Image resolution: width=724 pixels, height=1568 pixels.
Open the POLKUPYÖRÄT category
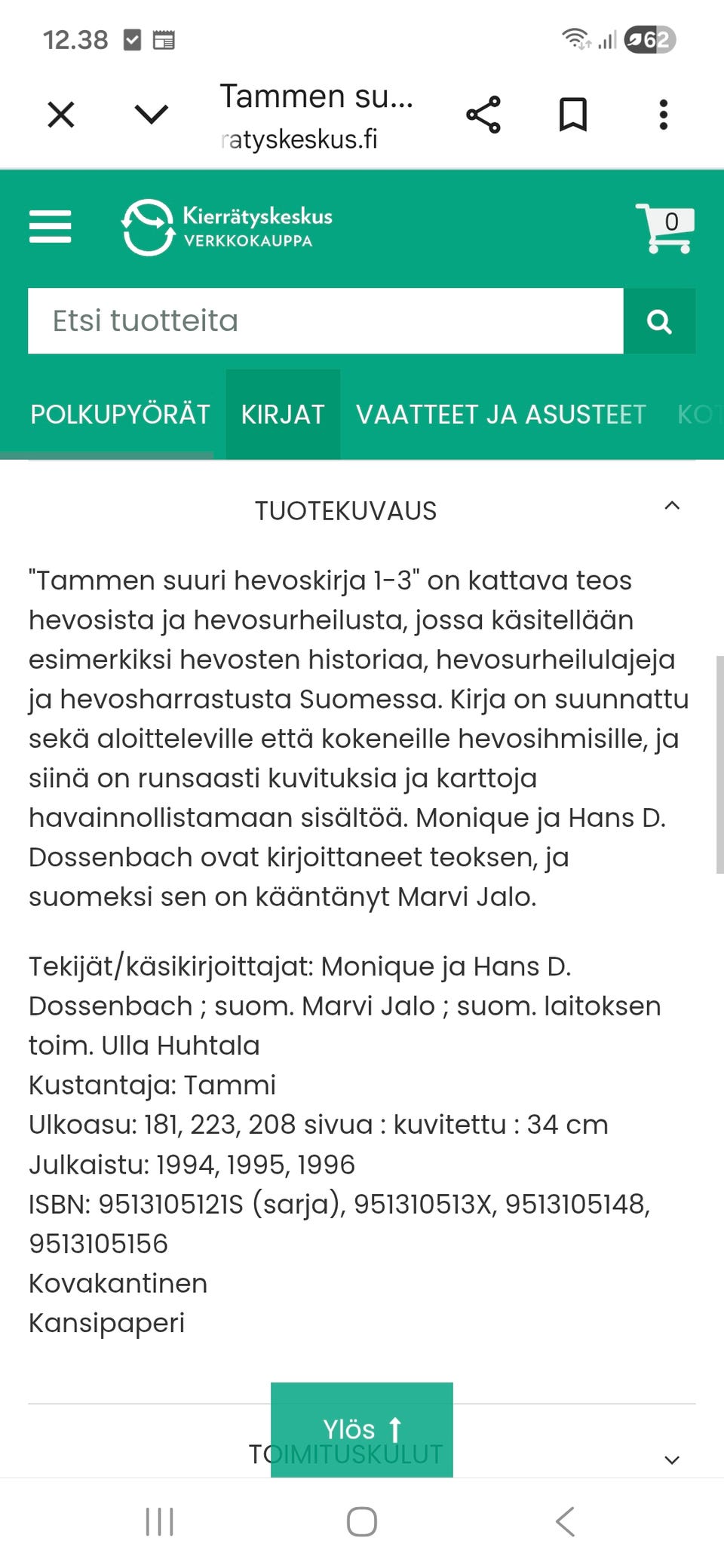click(x=119, y=414)
